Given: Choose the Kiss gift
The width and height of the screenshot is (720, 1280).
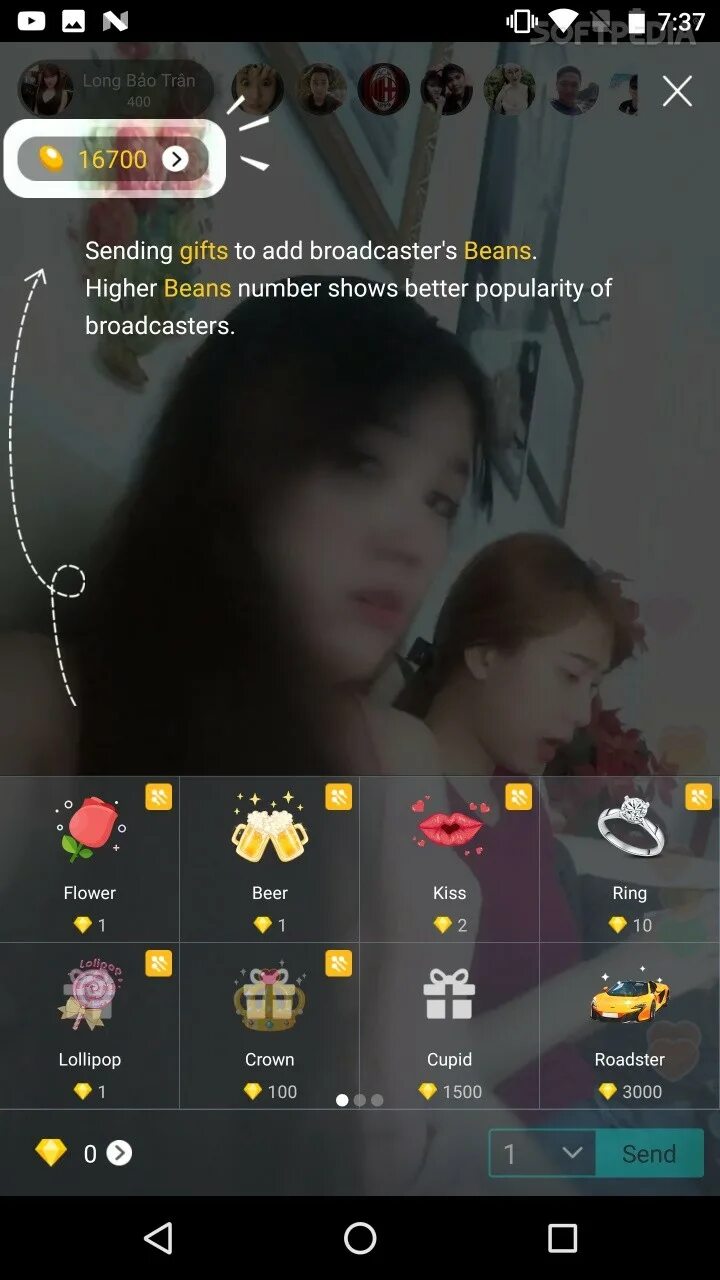Looking at the screenshot, I should point(449,859).
